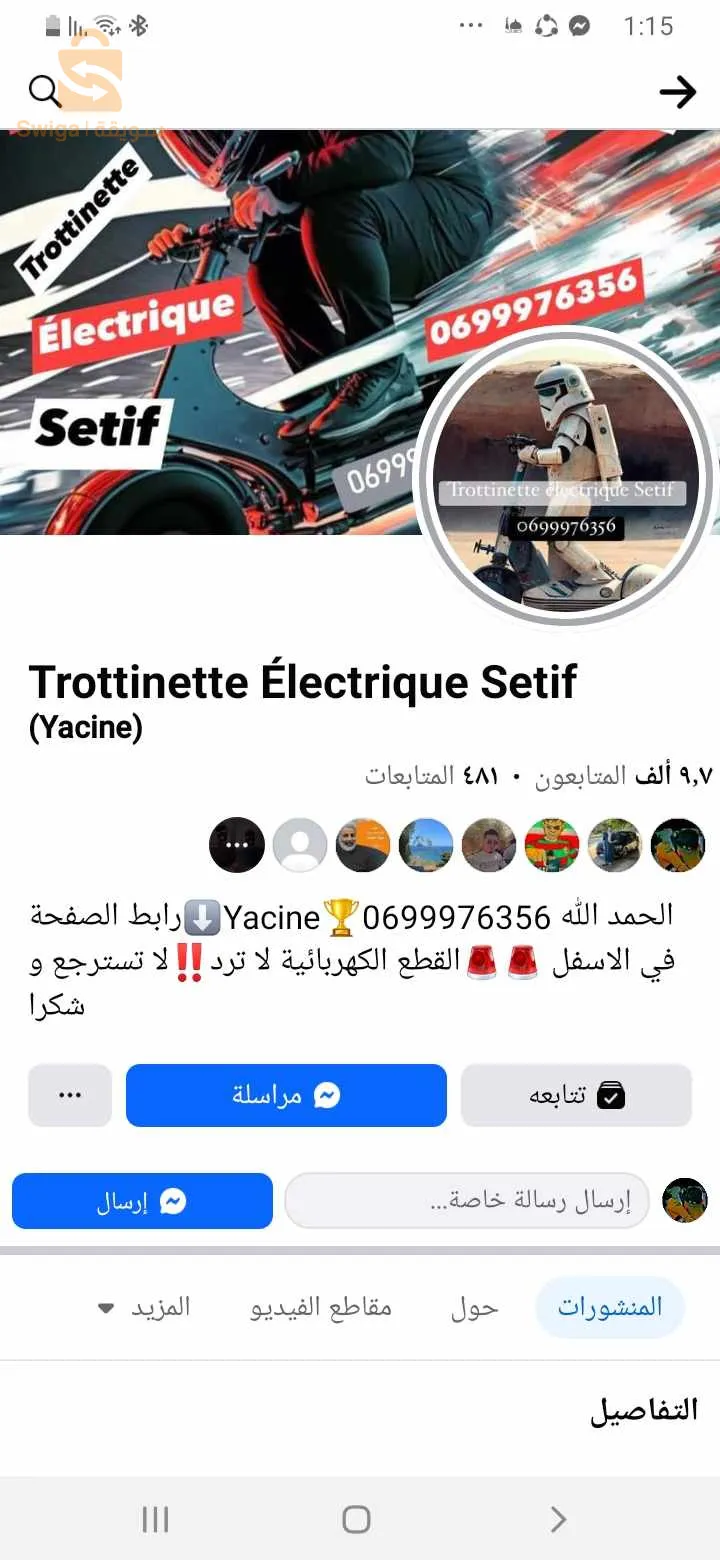Viewport: 720px width, 1560px height.
Task: Tap the private message text field
Action: pyautogui.click(x=467, y=1200)
